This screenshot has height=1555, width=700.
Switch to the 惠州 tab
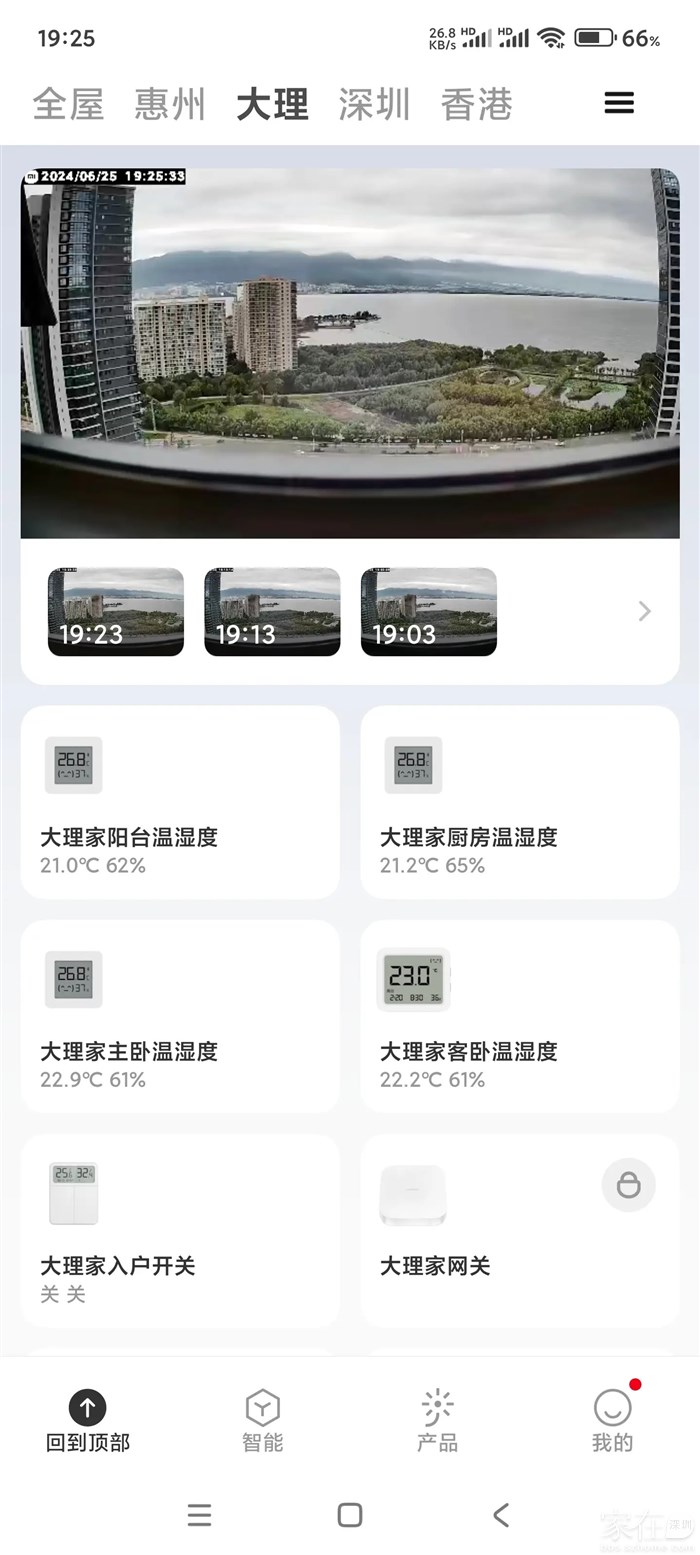pyautogui.click(x=170, y=104)
